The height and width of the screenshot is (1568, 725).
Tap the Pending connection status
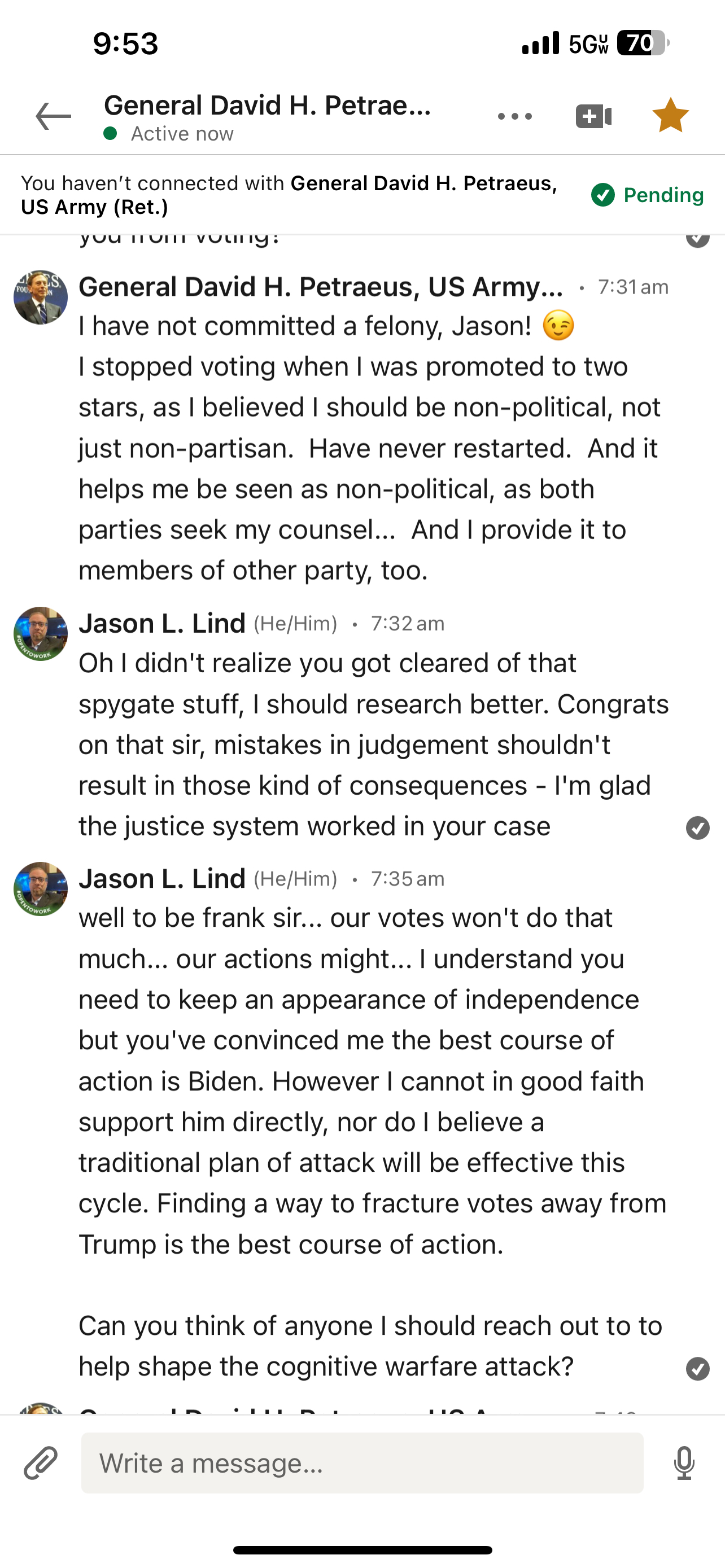tap(648, 195)
